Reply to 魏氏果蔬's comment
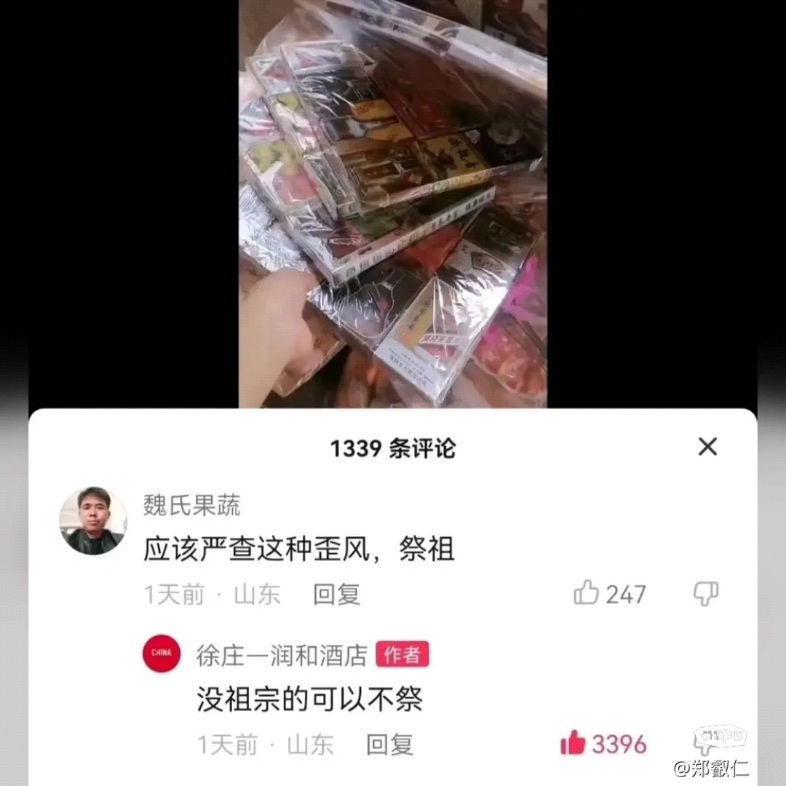Image resolution: width=786 pixels, height=786 pixels. tap(336, 594)
